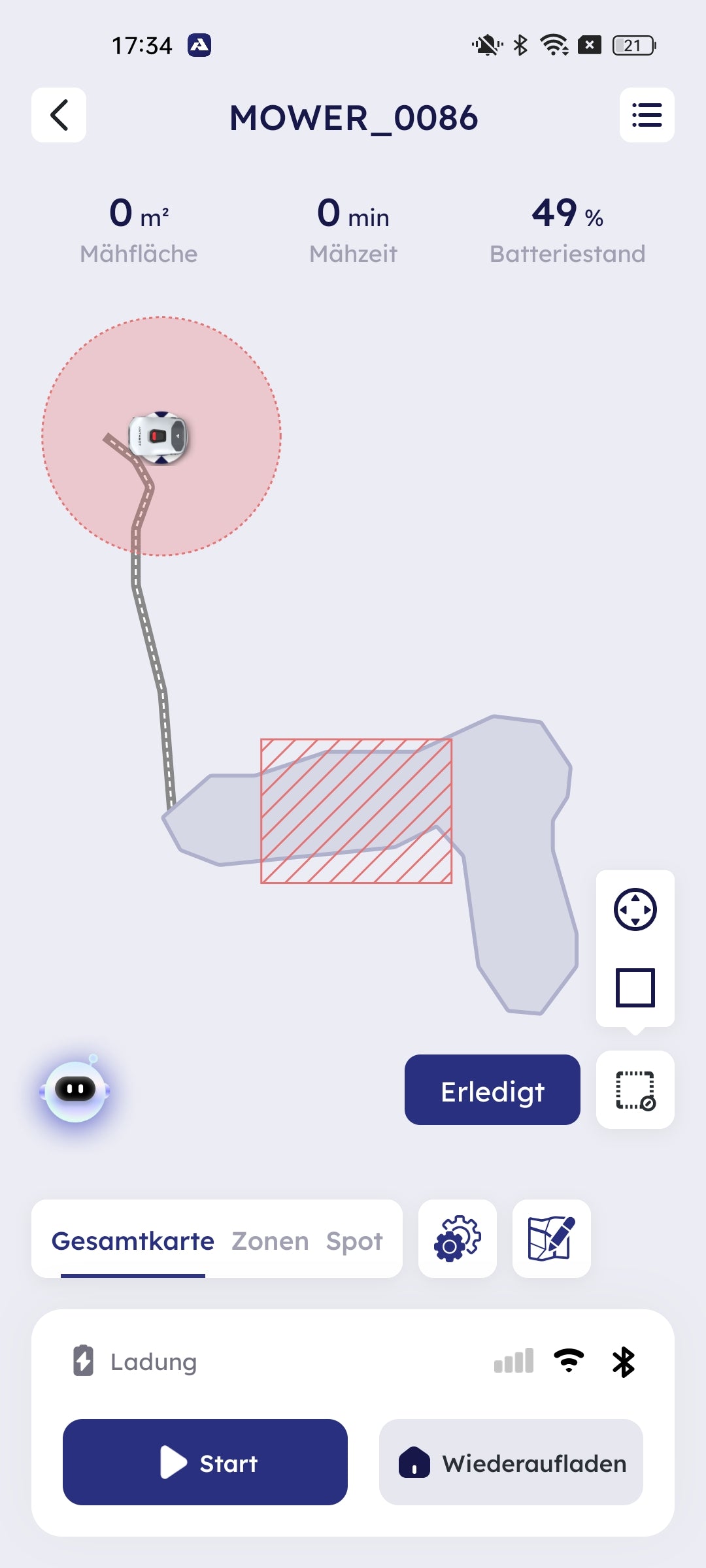Switch to the Spot tab

point(354,1241)
